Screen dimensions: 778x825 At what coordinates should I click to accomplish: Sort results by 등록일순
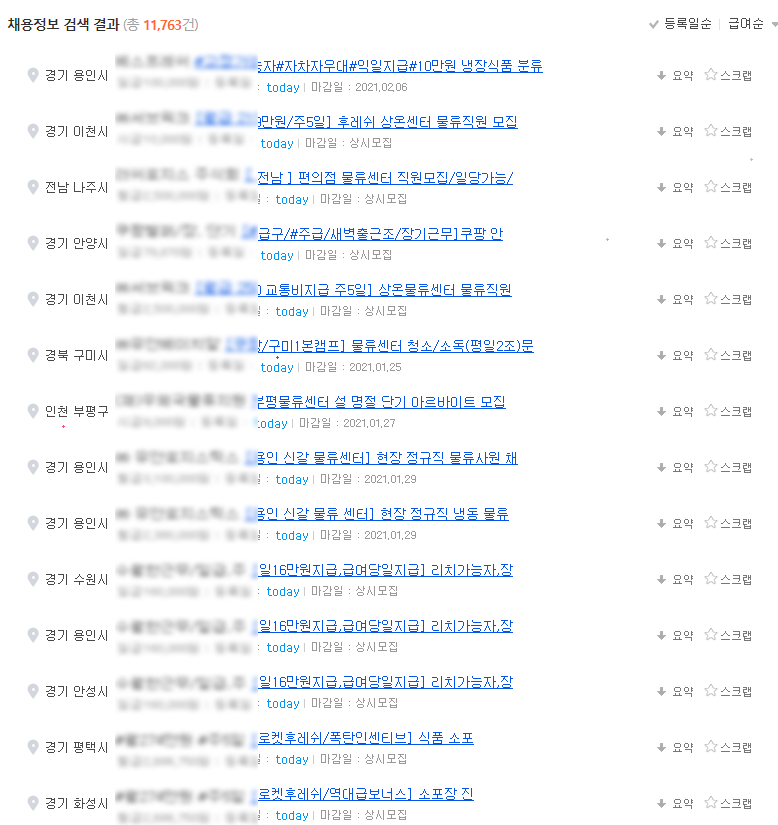click(681, 24)
